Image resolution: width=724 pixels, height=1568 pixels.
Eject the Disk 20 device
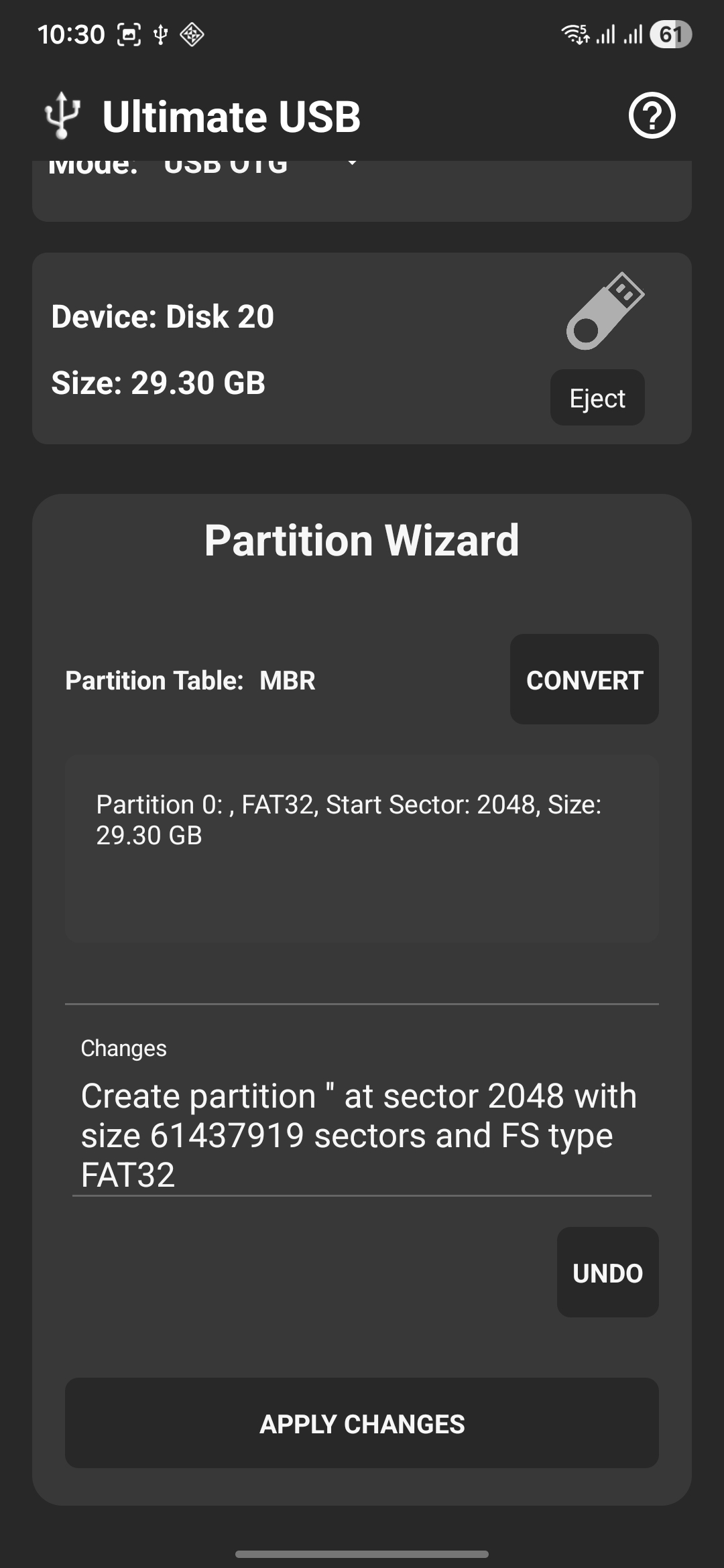click(597, 398)
